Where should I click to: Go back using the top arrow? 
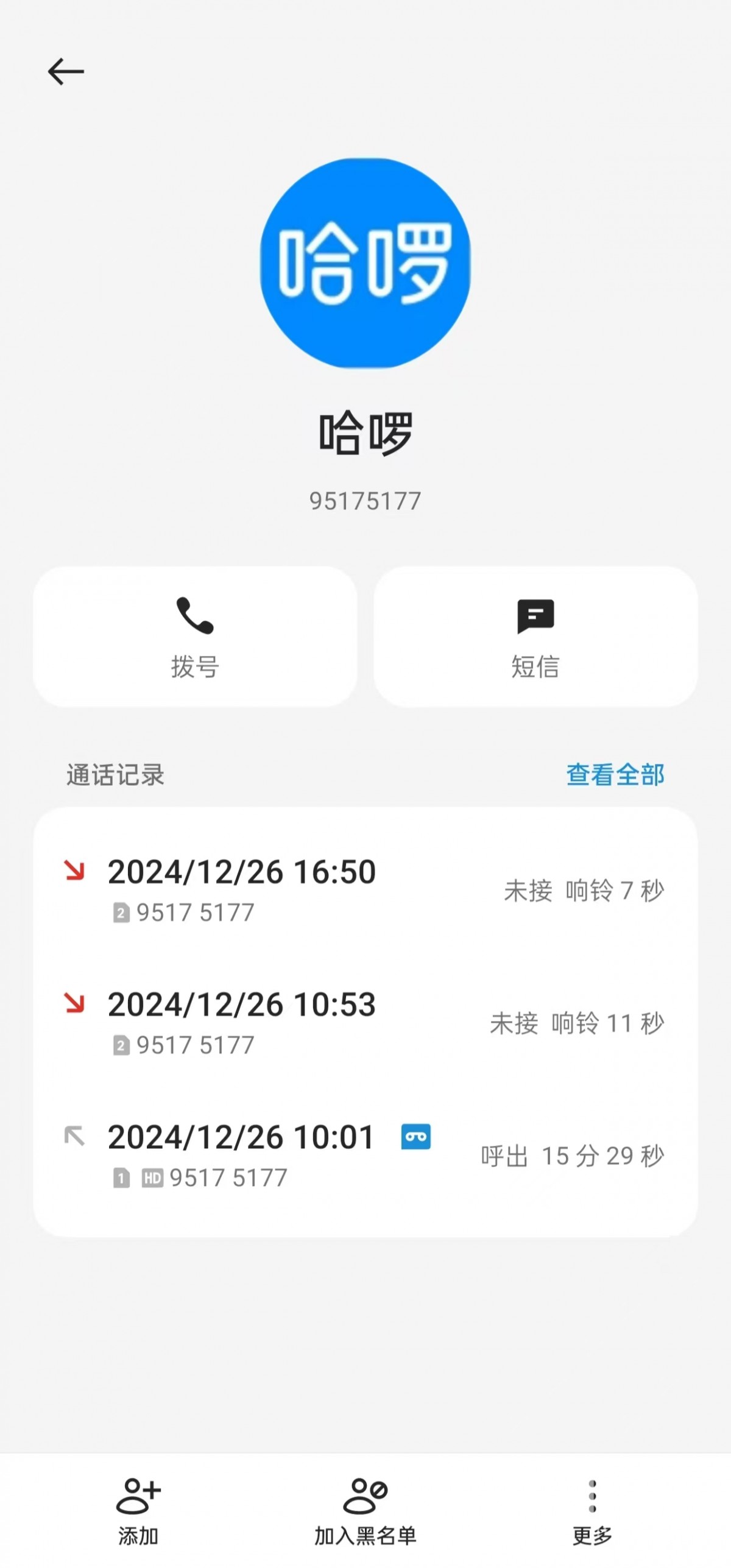click(66, 72)
